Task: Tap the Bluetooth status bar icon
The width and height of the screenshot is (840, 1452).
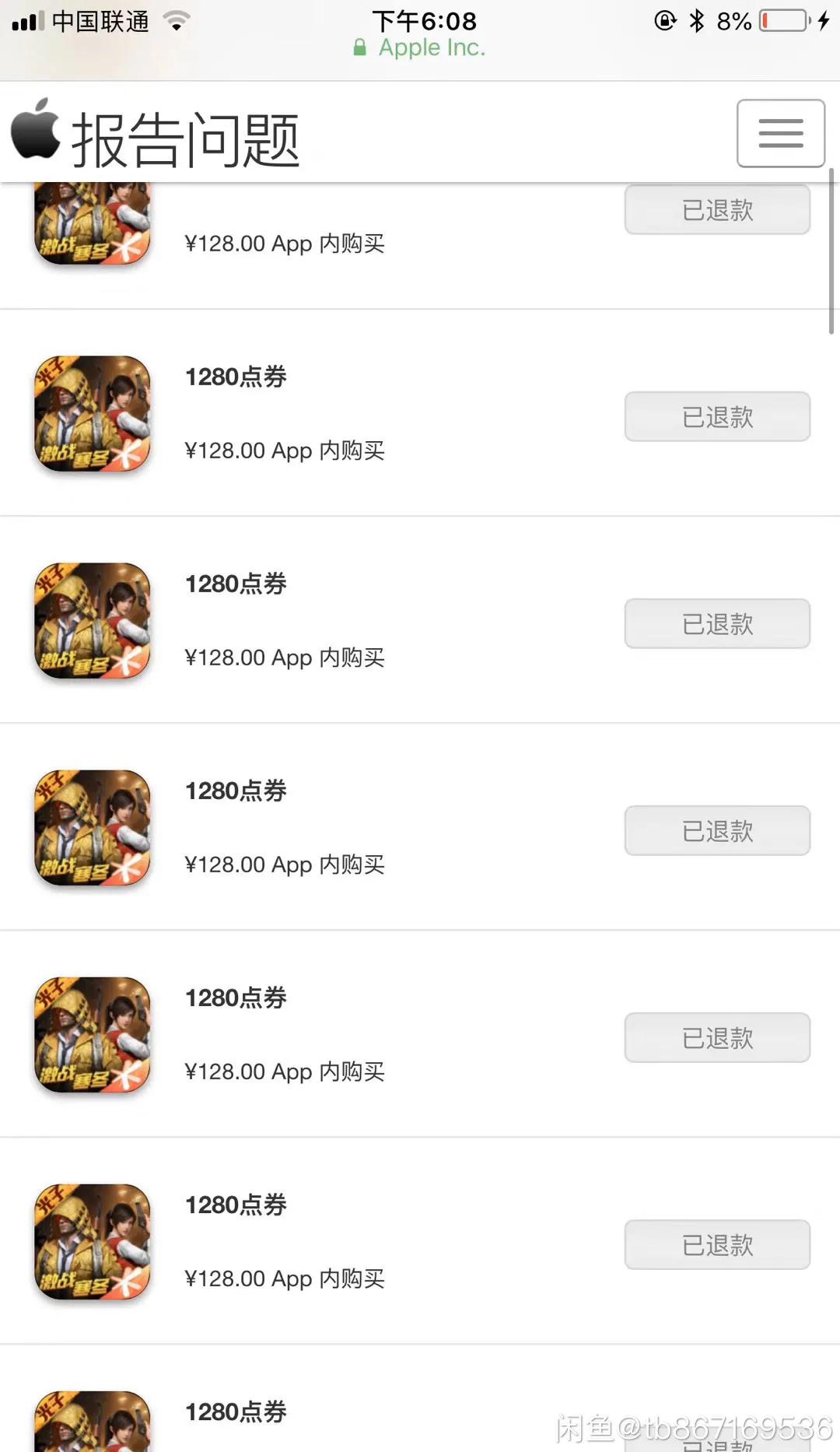Action: pos(696,20)
